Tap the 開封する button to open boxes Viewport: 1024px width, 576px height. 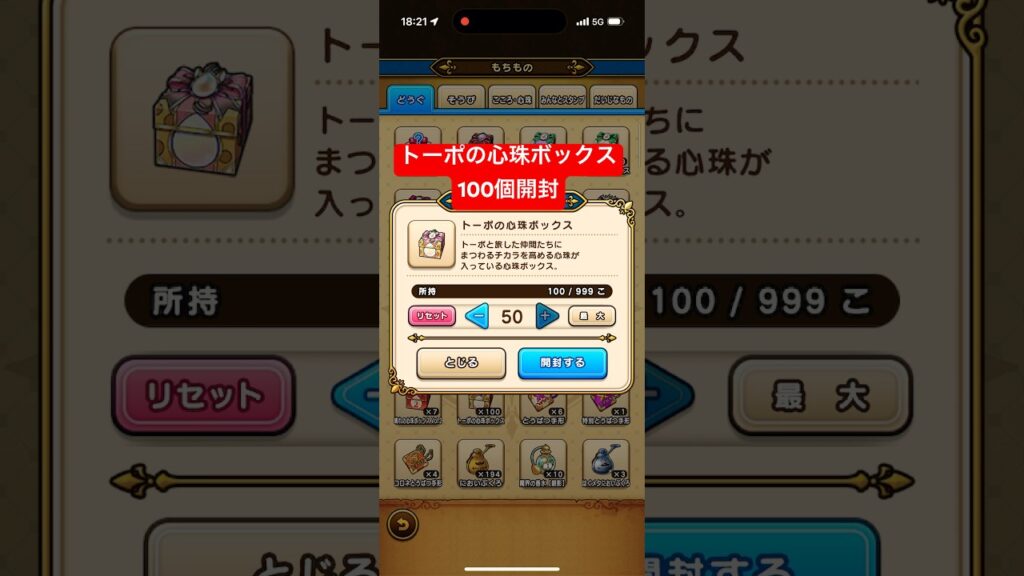pos(562,363)
